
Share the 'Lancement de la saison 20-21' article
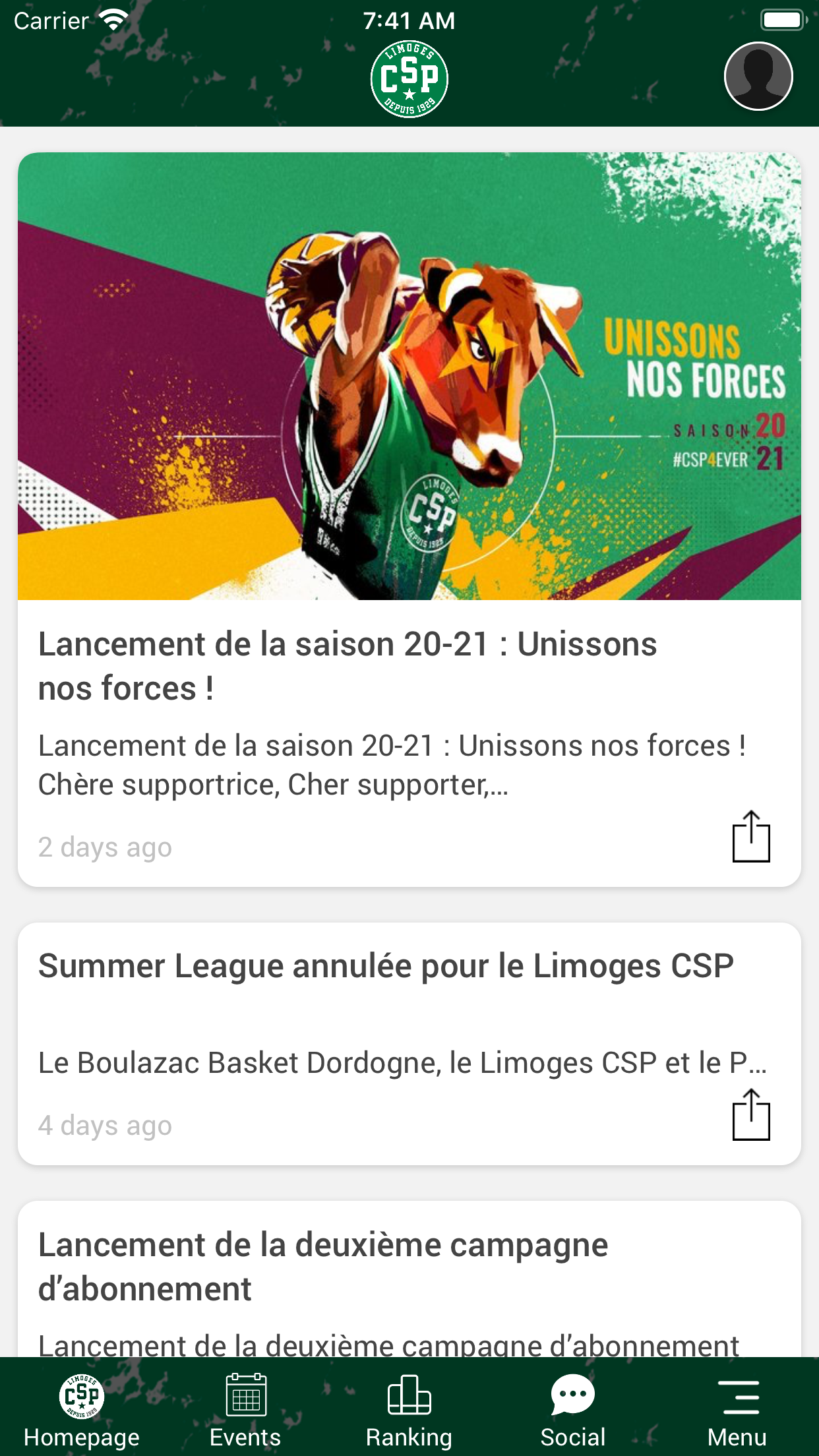point(751,837)
